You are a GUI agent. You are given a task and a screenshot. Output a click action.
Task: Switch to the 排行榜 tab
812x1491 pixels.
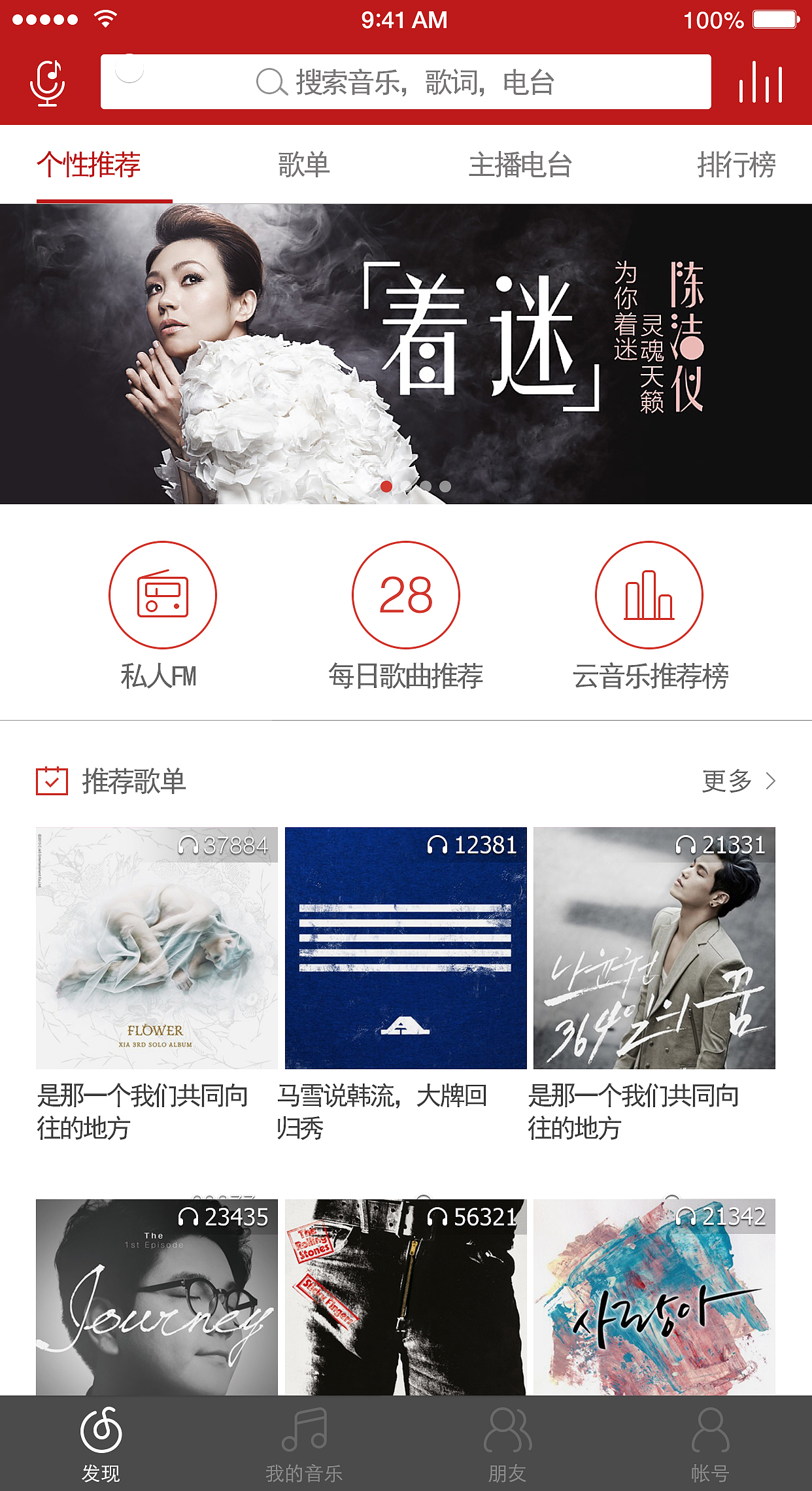[736, 165]
